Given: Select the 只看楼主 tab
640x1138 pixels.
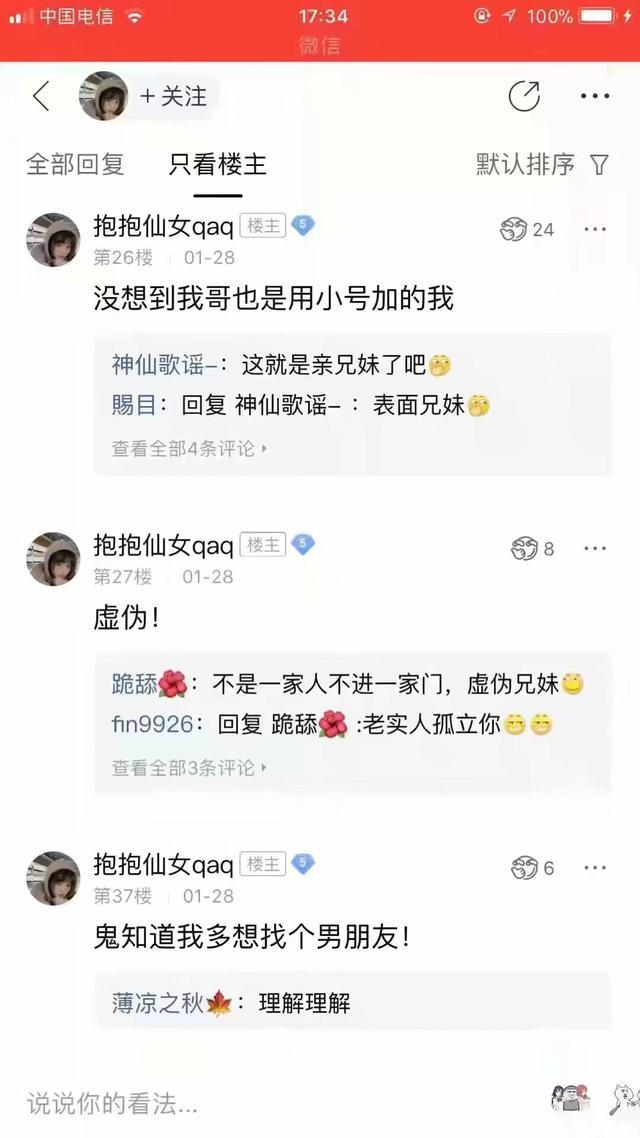Looking at the screenshot, I should 218,165.
